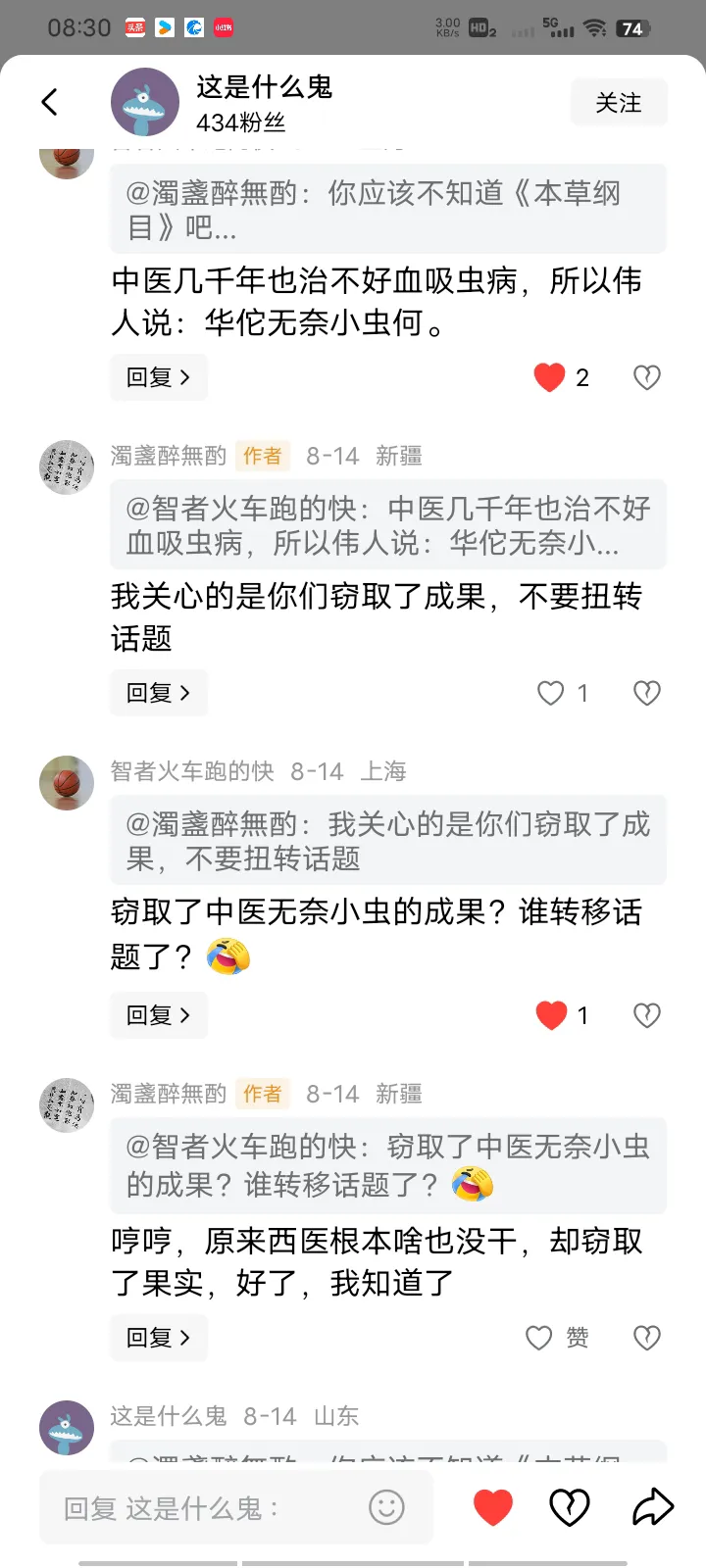Tap 回复 under 智者火车跑的快's 上海 comment

[158, 1014]
